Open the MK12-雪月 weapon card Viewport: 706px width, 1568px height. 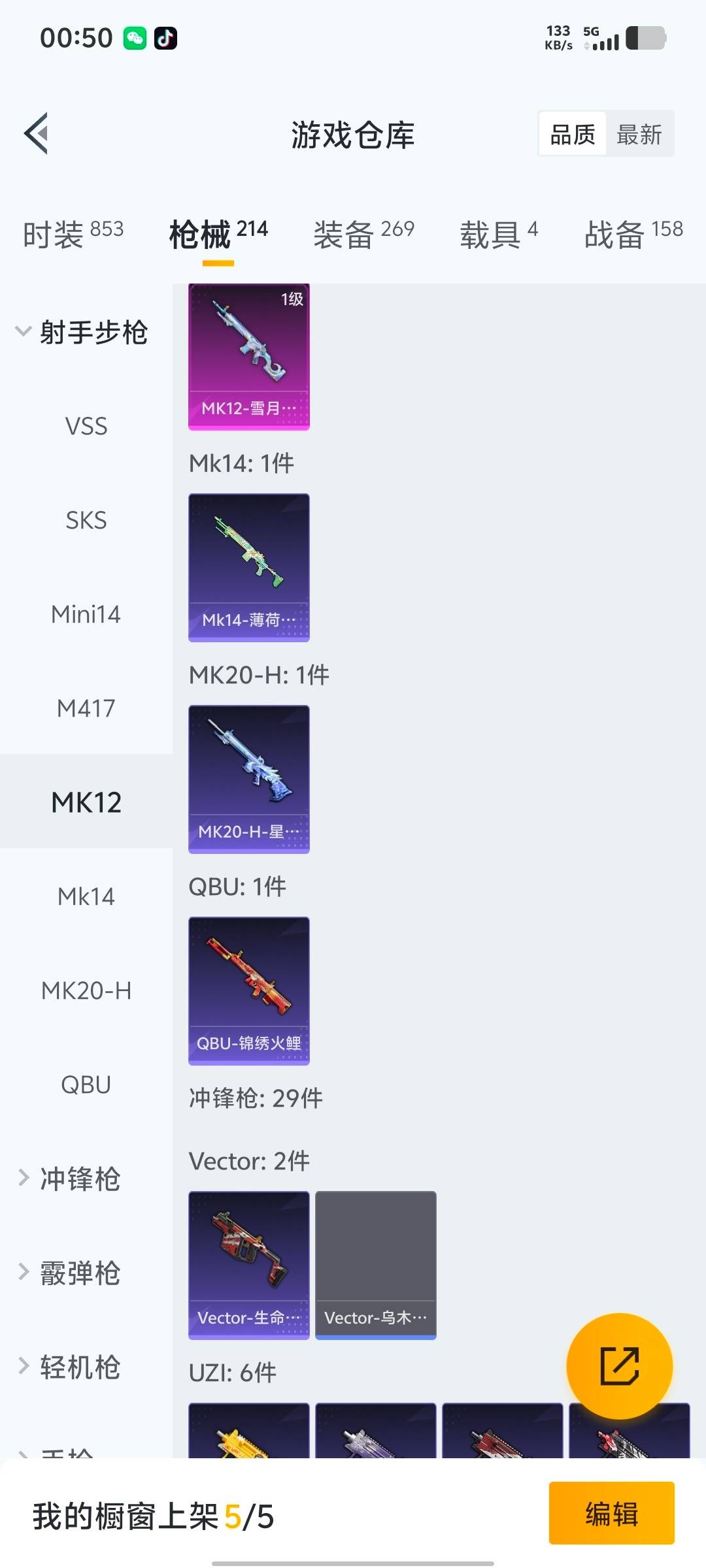click(248, 357)
